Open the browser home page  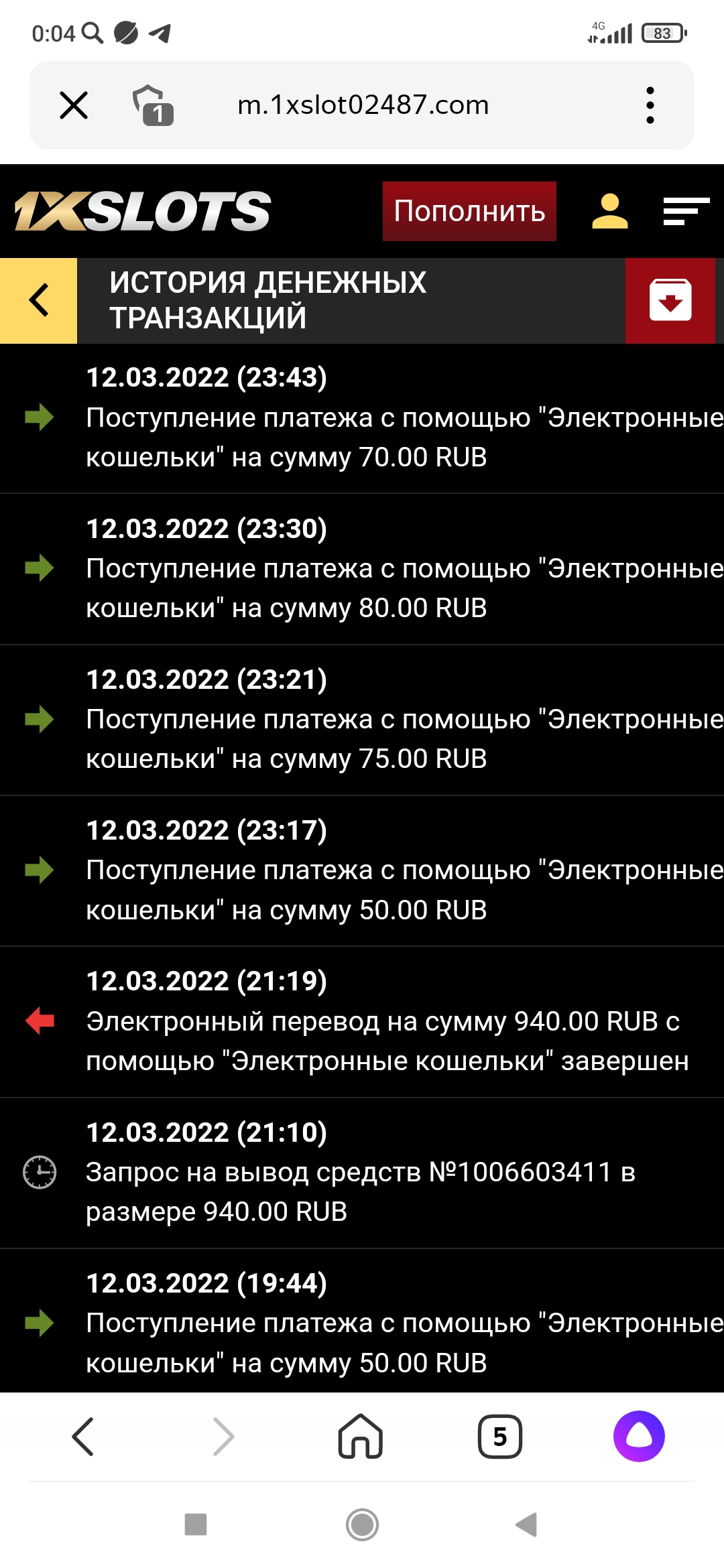point(361,1437)
